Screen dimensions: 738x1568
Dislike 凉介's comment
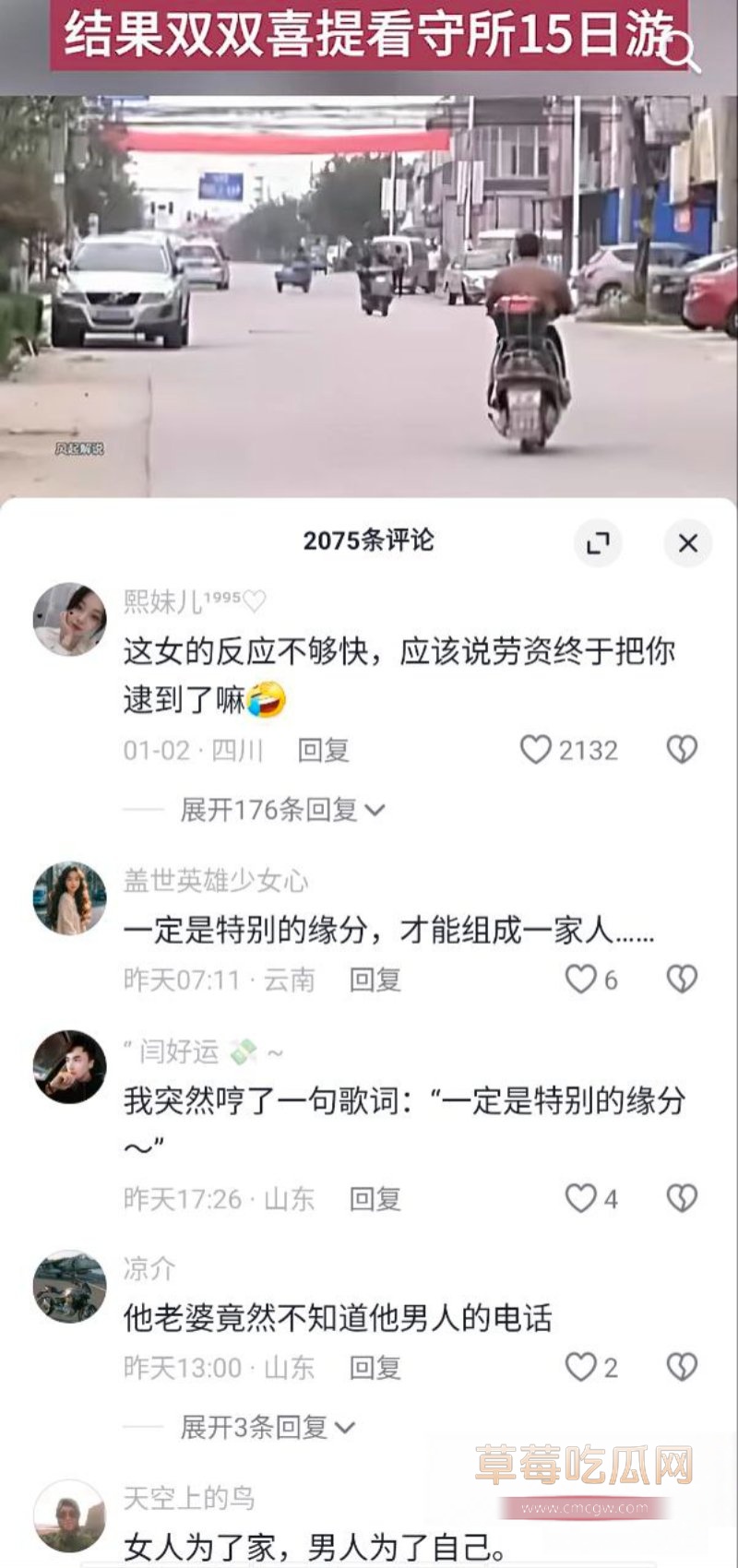pyautogui.click(x=682, y=1368)
